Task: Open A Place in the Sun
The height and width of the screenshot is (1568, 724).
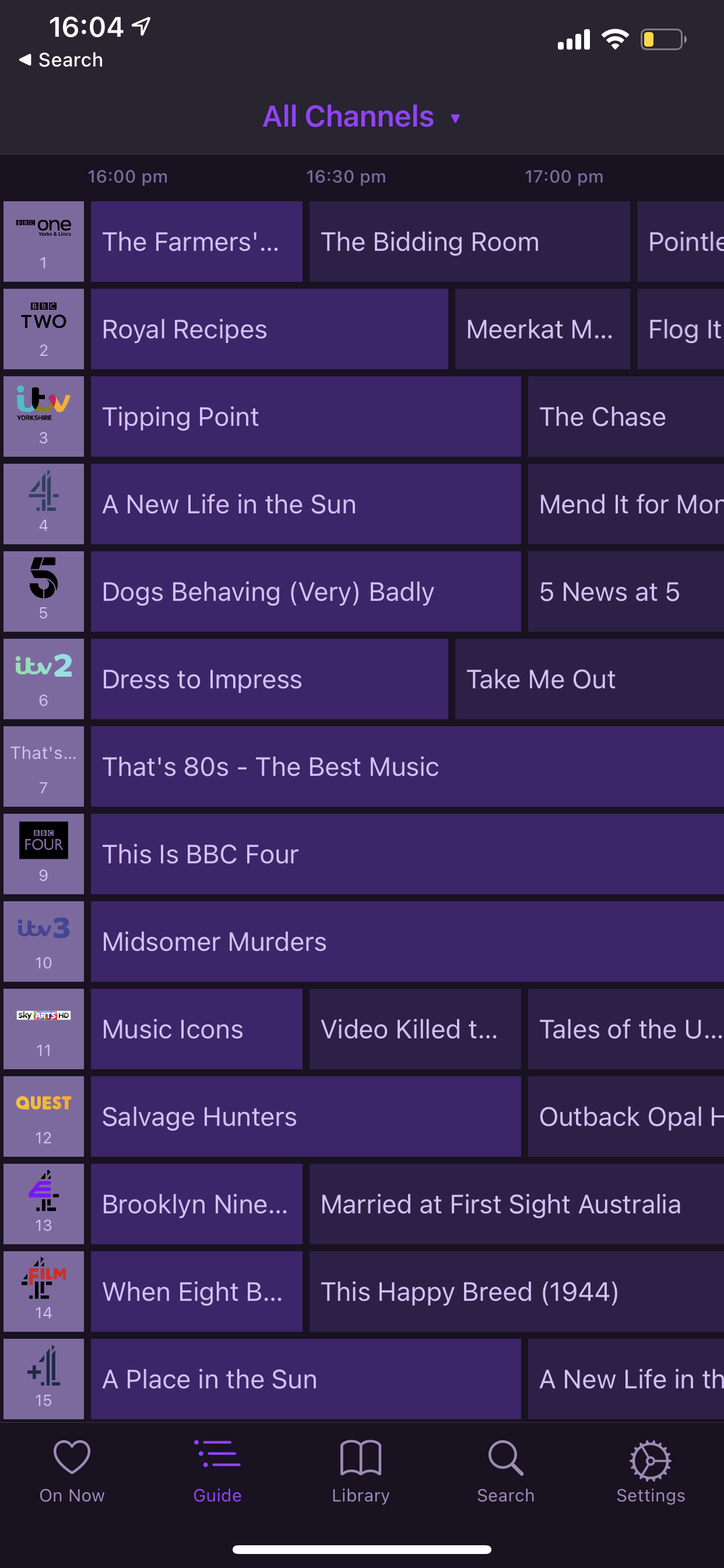Action: coord(305,1380)
